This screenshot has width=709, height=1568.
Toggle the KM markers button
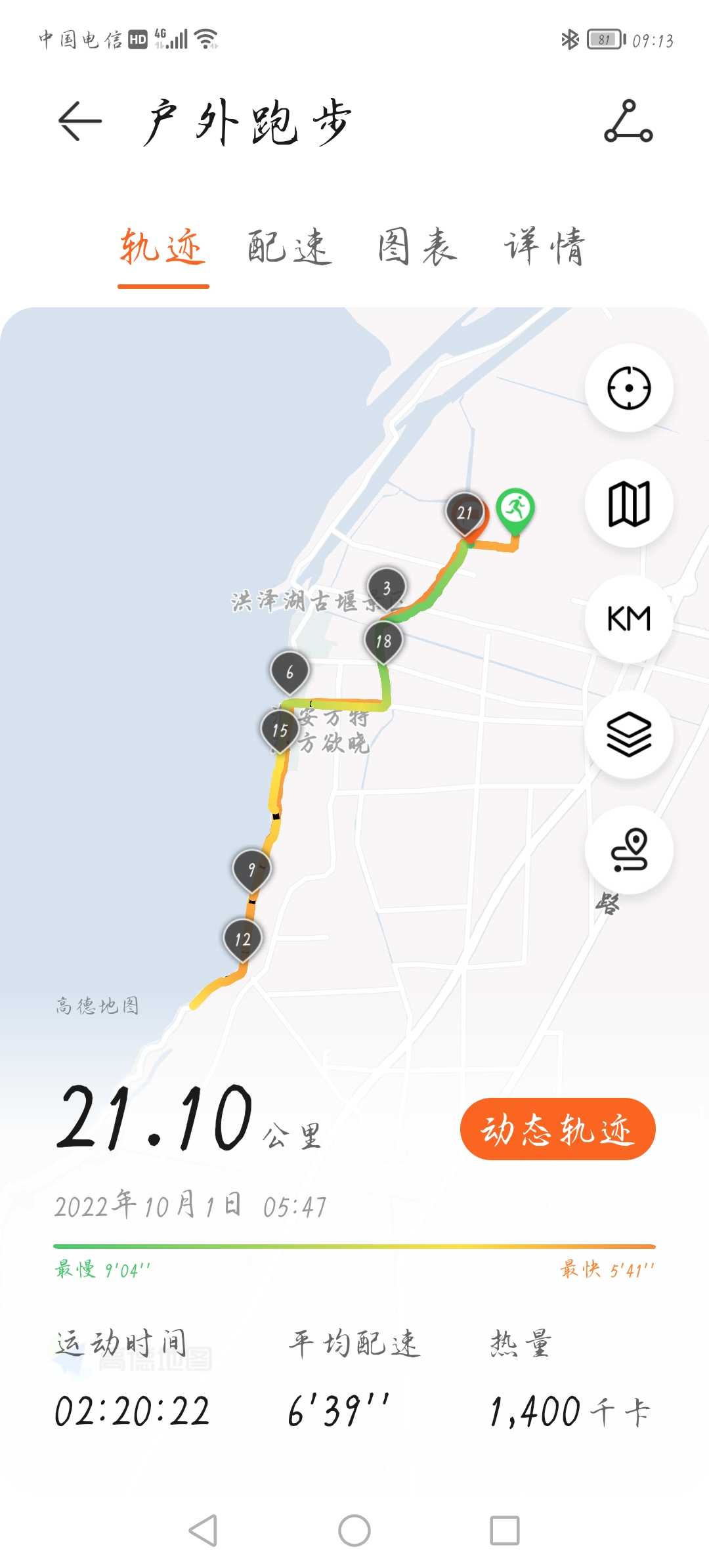click(x=629, y=619)
